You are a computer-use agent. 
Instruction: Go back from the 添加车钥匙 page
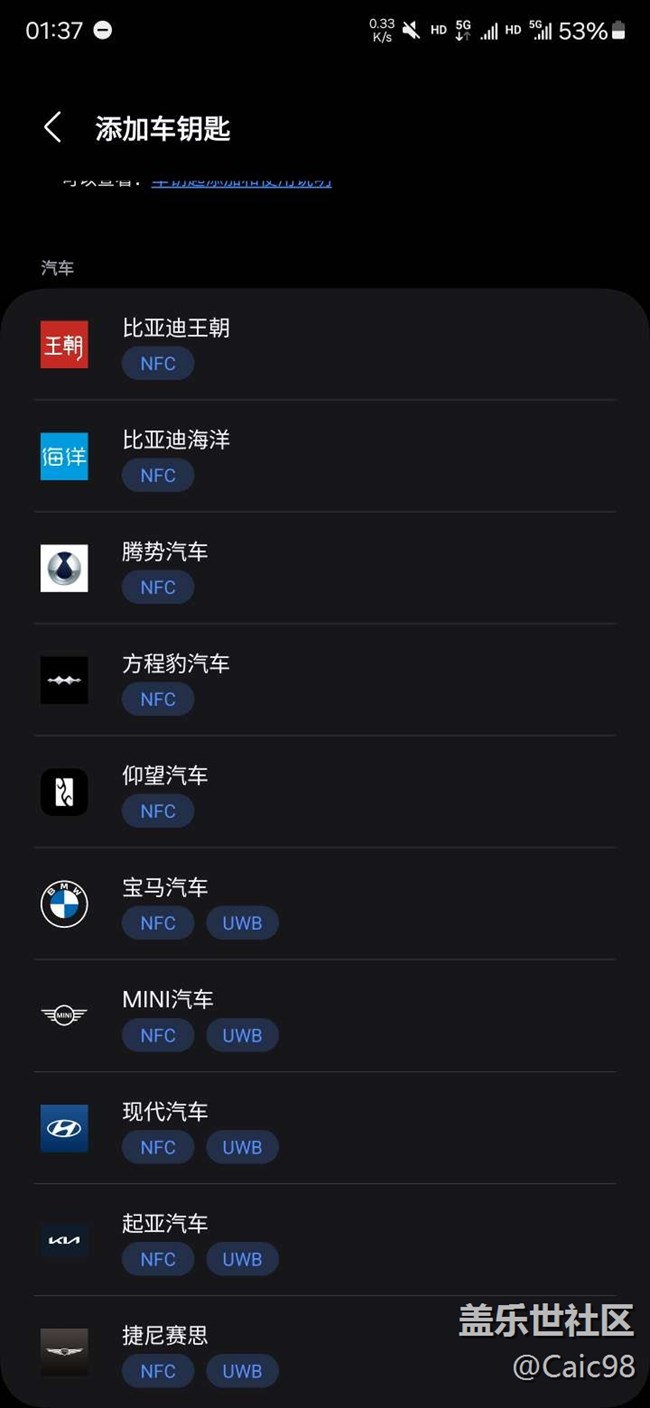53,128
